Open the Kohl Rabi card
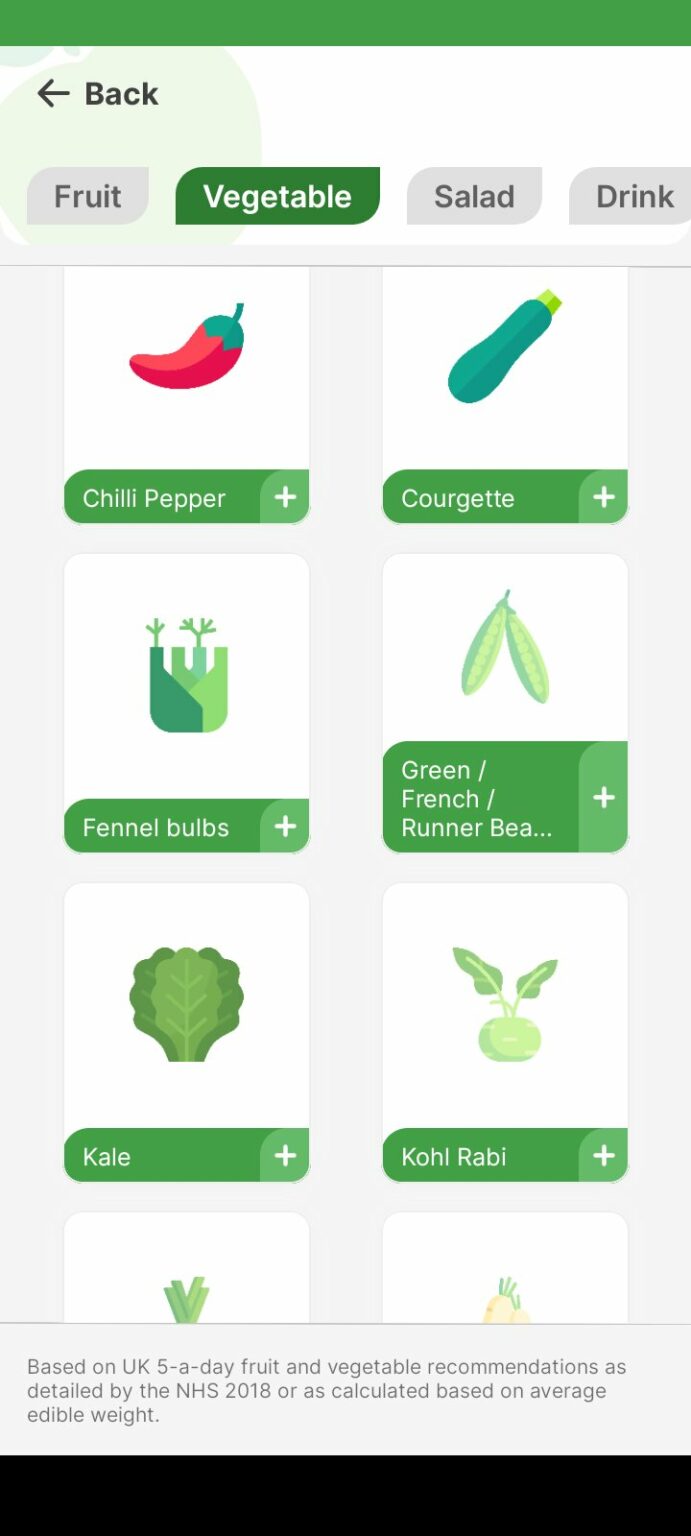 tap(505, 1032)
